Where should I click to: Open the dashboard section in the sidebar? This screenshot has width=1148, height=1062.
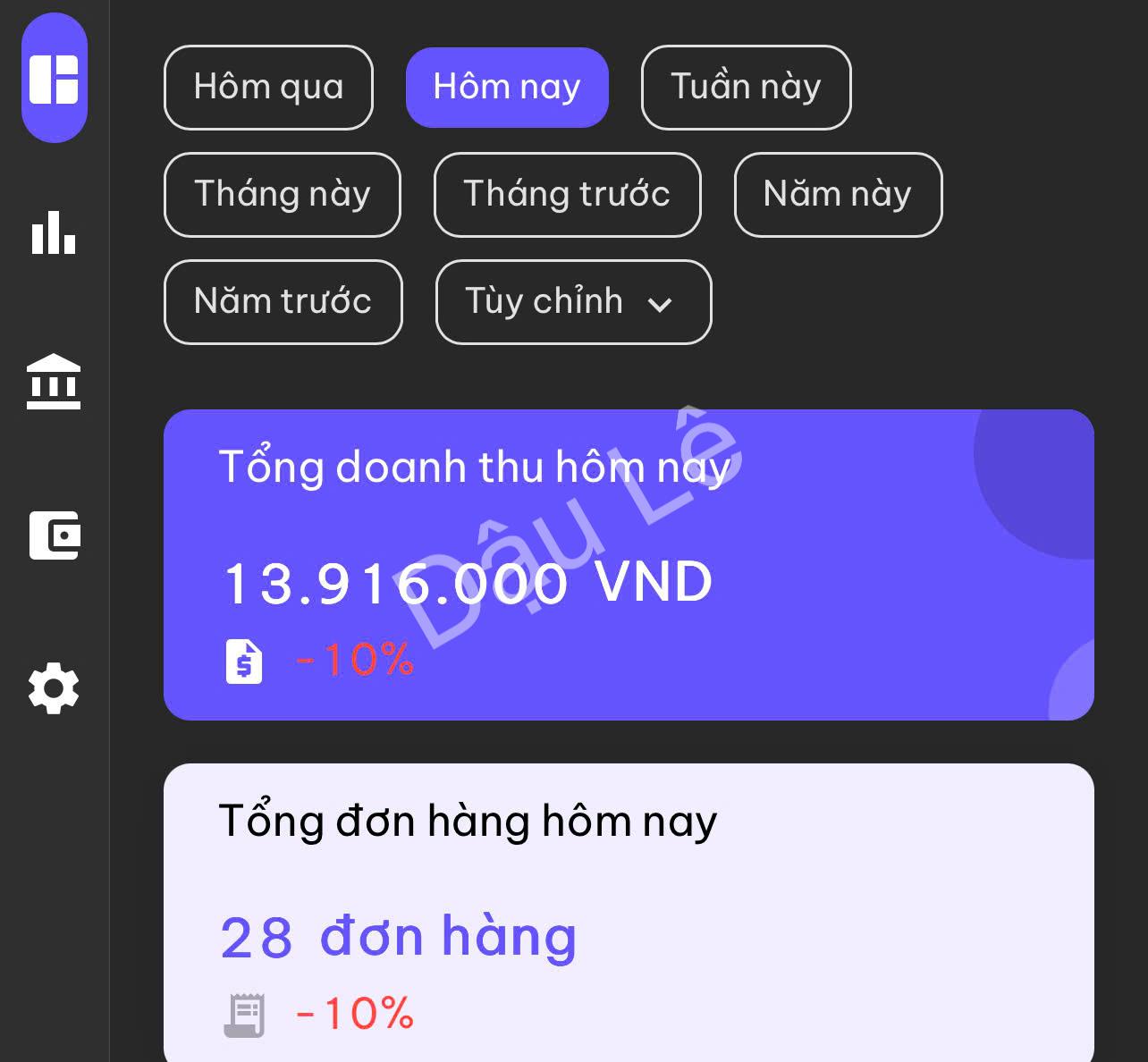[55, 79]
